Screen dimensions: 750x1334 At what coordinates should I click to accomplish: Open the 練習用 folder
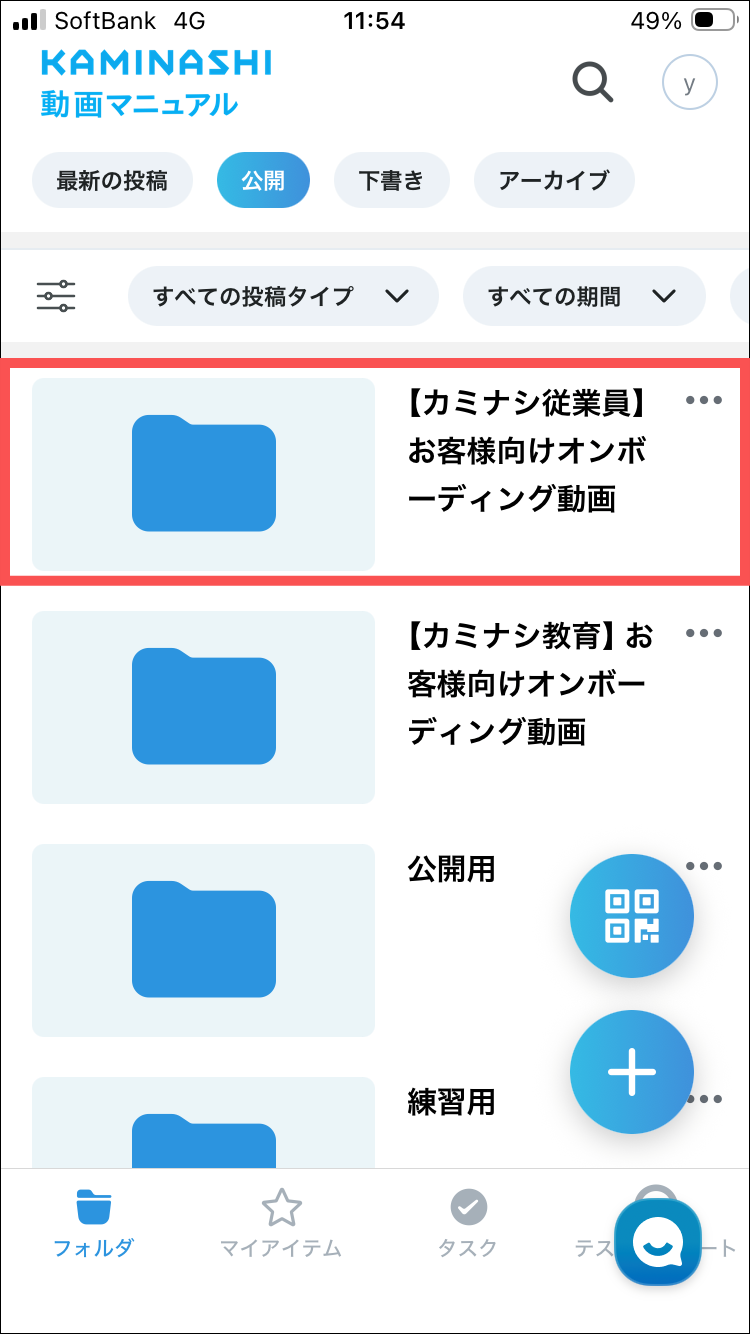(x=204, y=1120)
